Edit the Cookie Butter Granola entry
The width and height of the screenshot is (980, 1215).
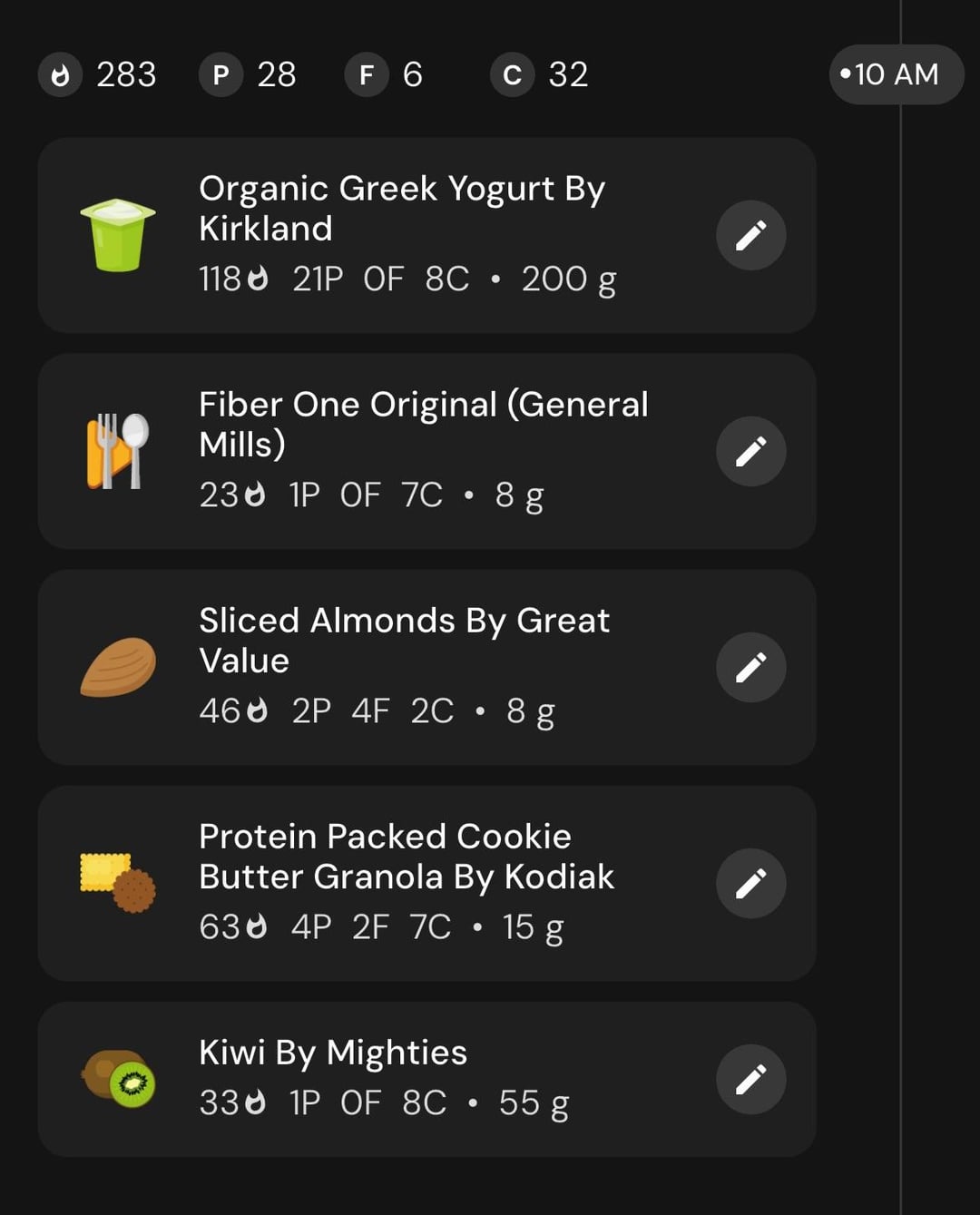pos(750,883)
